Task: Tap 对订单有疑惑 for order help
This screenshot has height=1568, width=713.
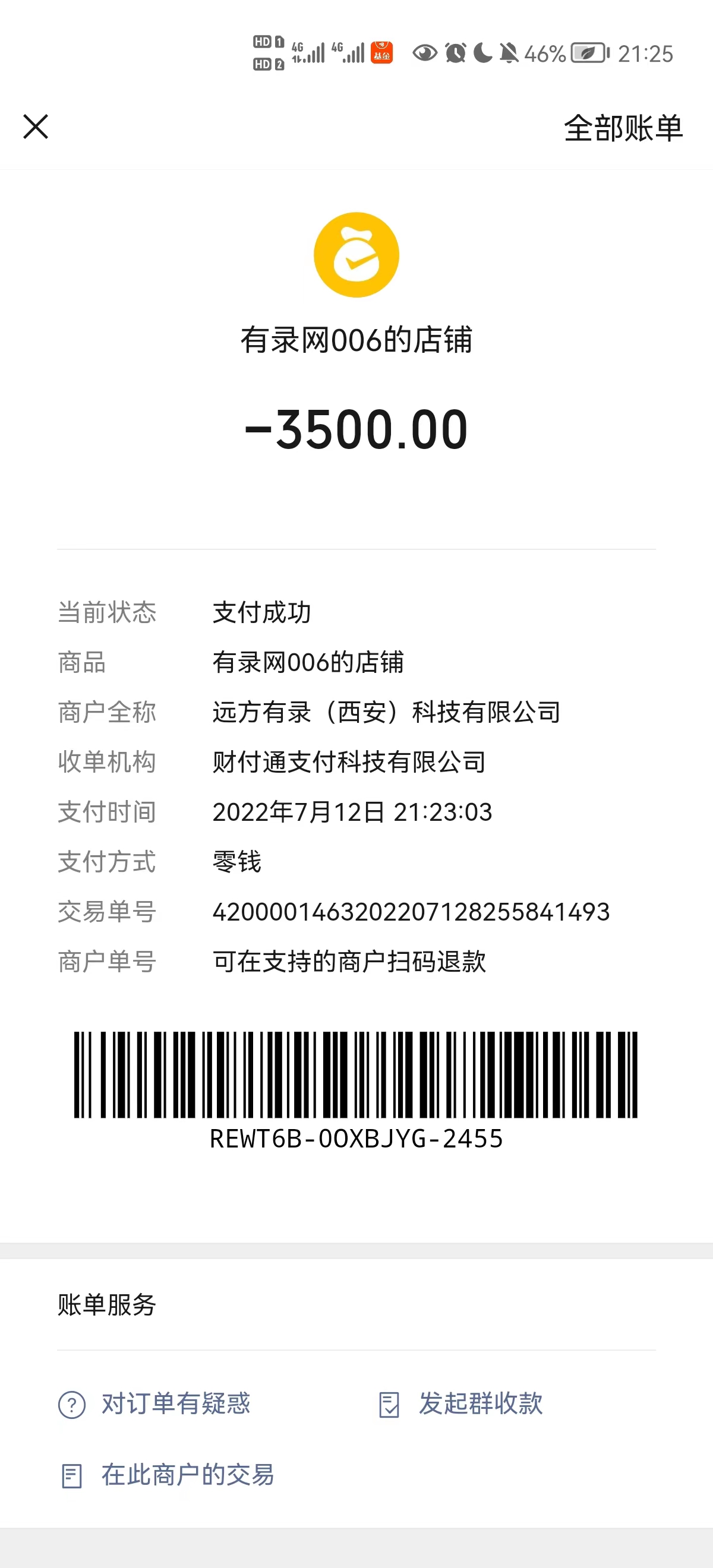Action: point(154,1404)
